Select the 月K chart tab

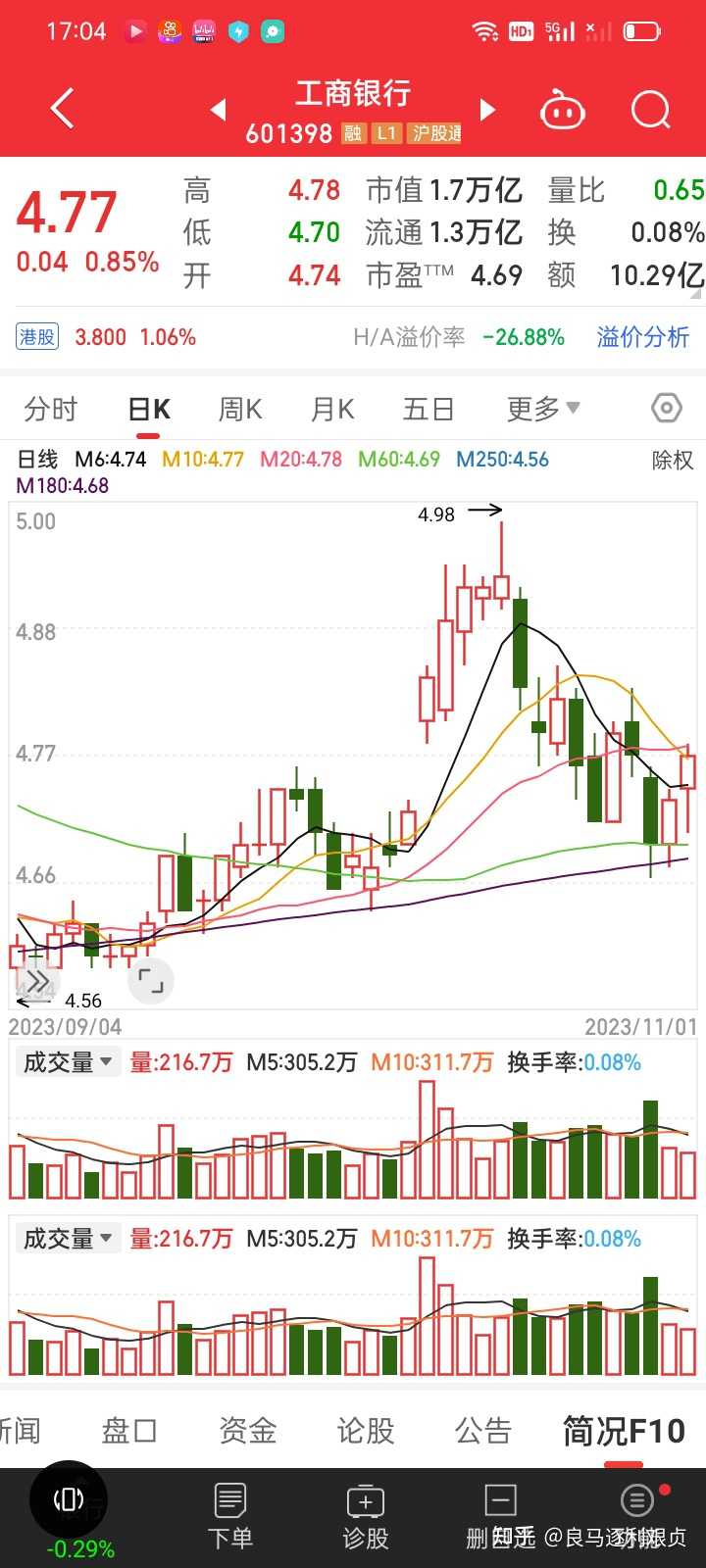pos(332,409)
